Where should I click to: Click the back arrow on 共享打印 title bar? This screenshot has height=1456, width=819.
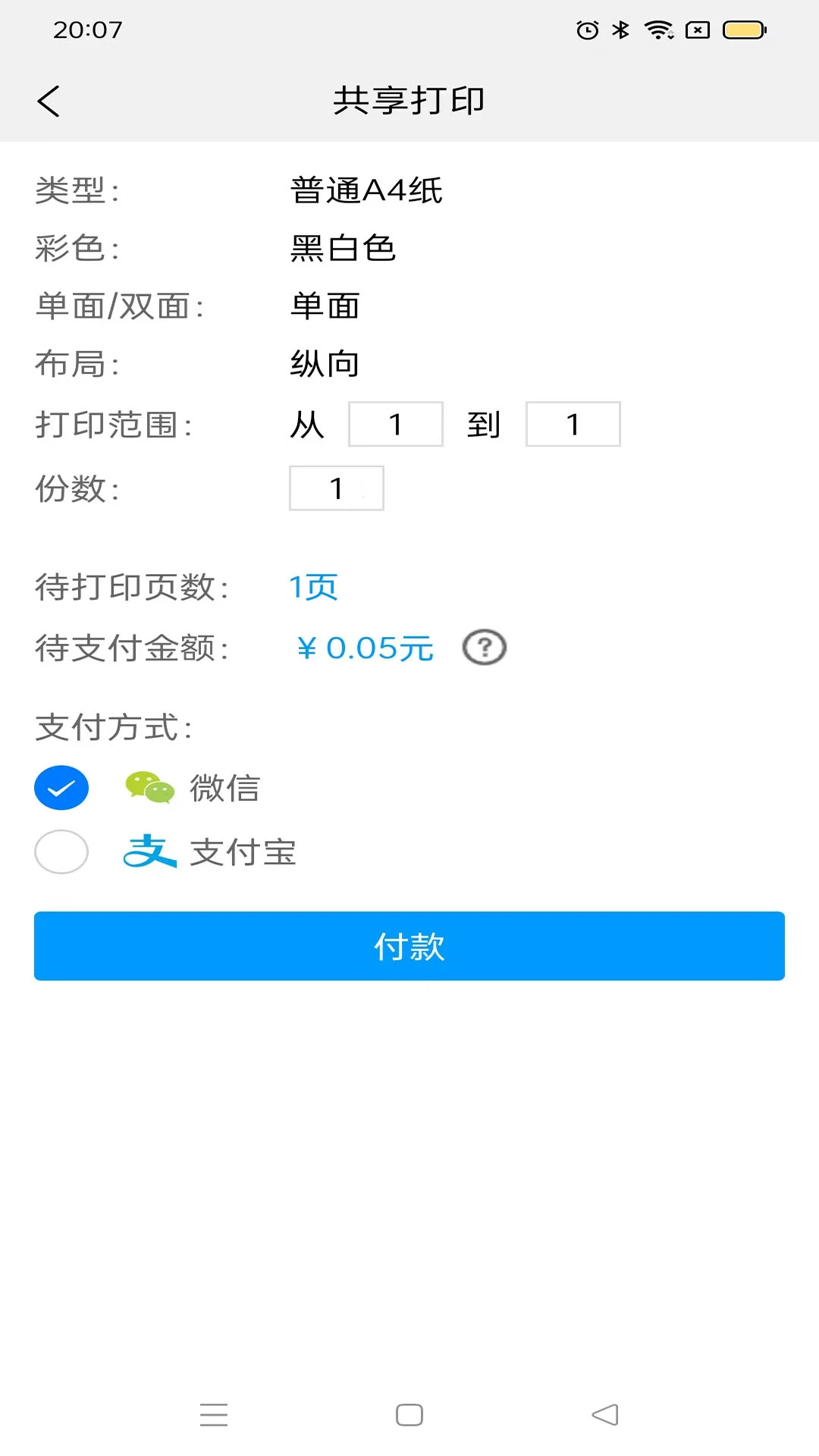[49, 101]
